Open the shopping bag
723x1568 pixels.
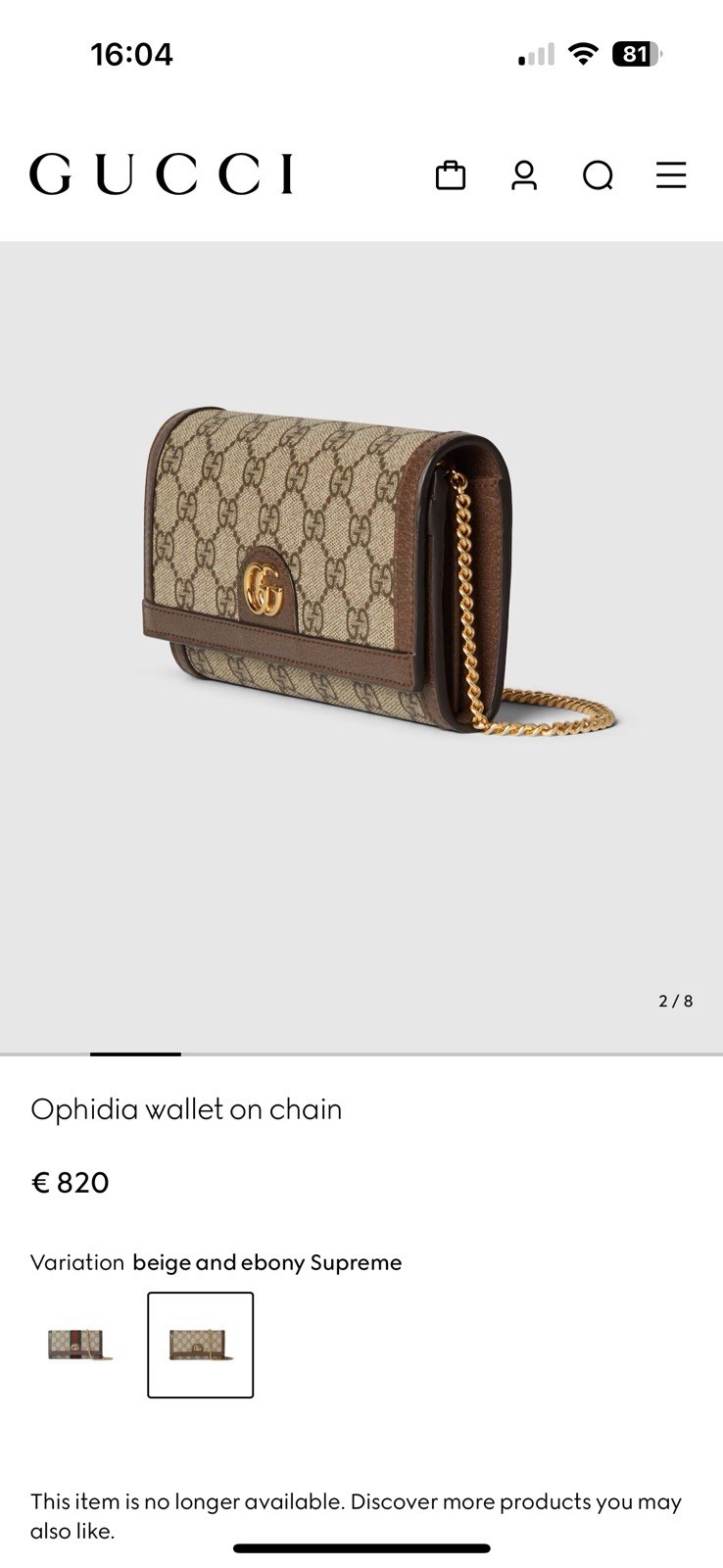coord(450,175)
